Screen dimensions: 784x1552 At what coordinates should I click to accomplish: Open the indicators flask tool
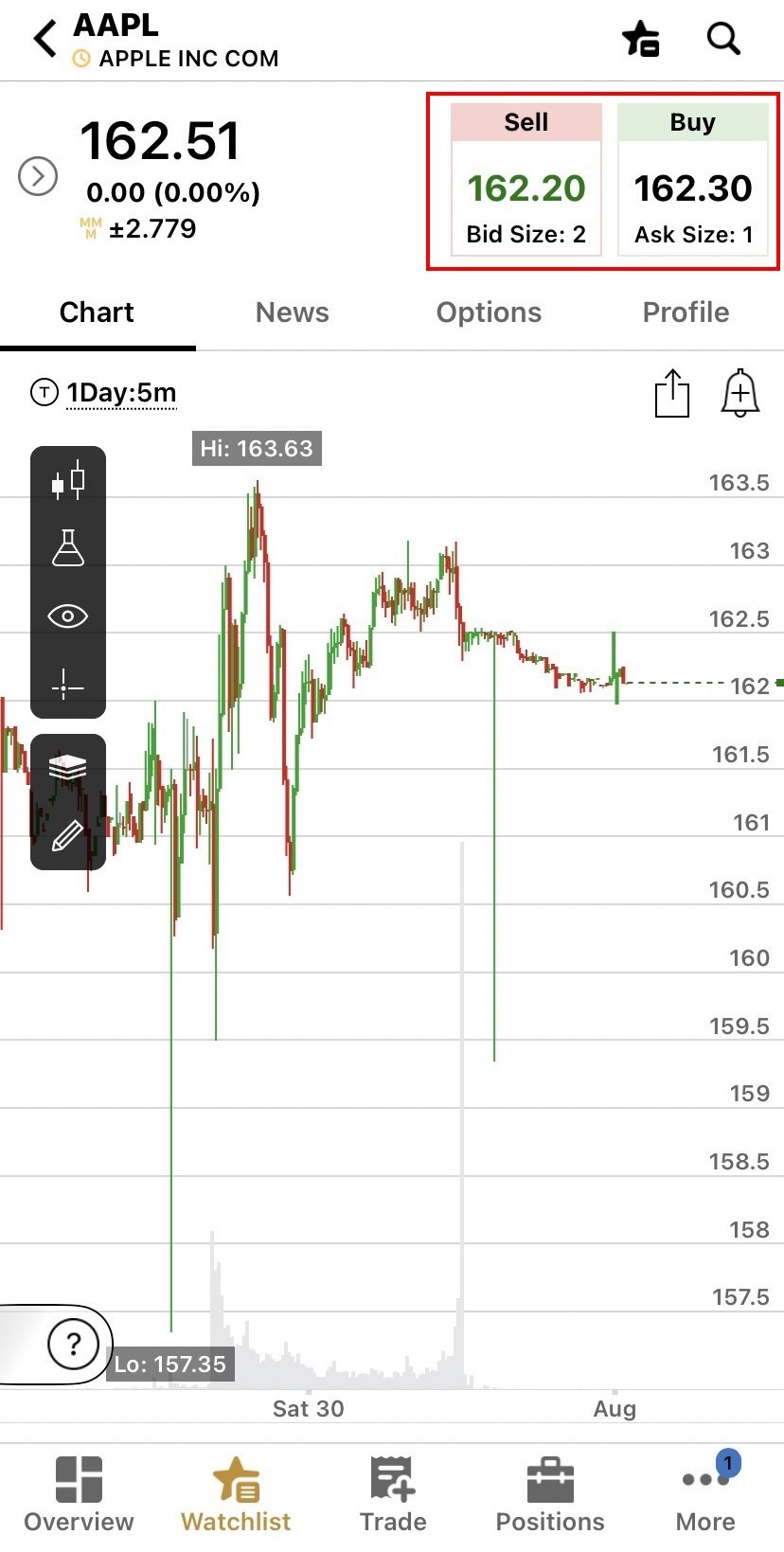click(x=67, y=548)
